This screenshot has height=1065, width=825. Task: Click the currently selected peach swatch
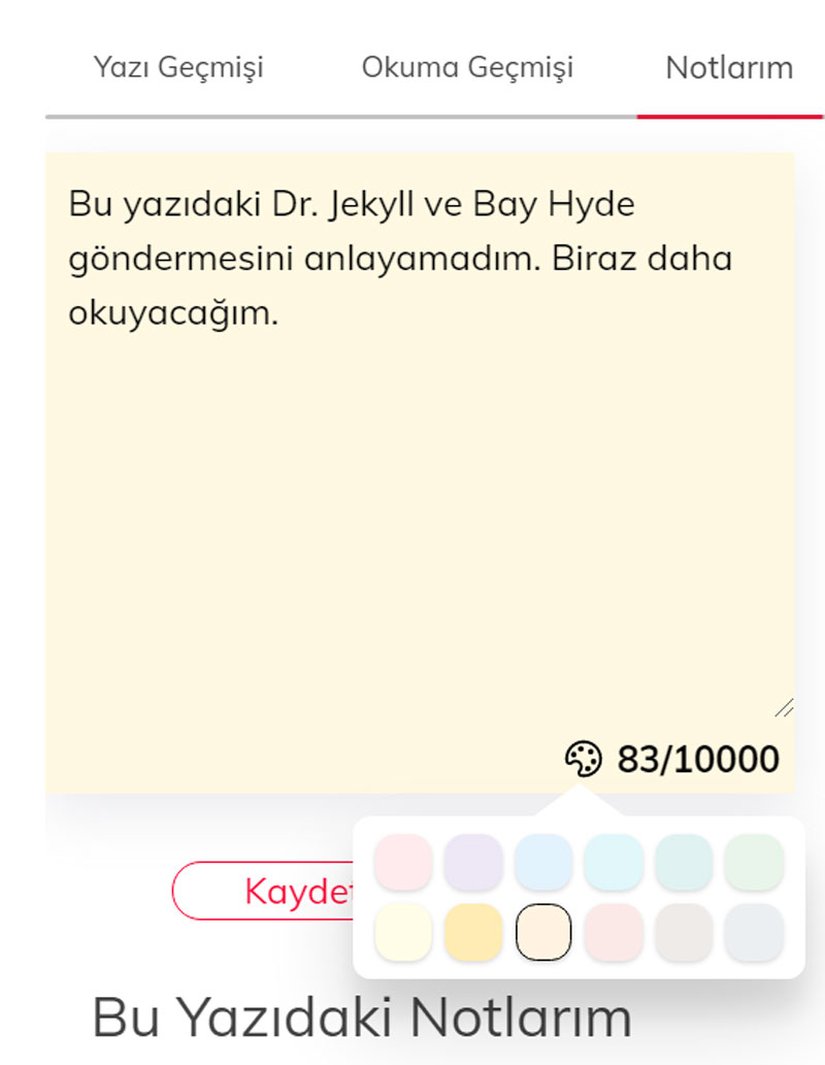[543, 931]
